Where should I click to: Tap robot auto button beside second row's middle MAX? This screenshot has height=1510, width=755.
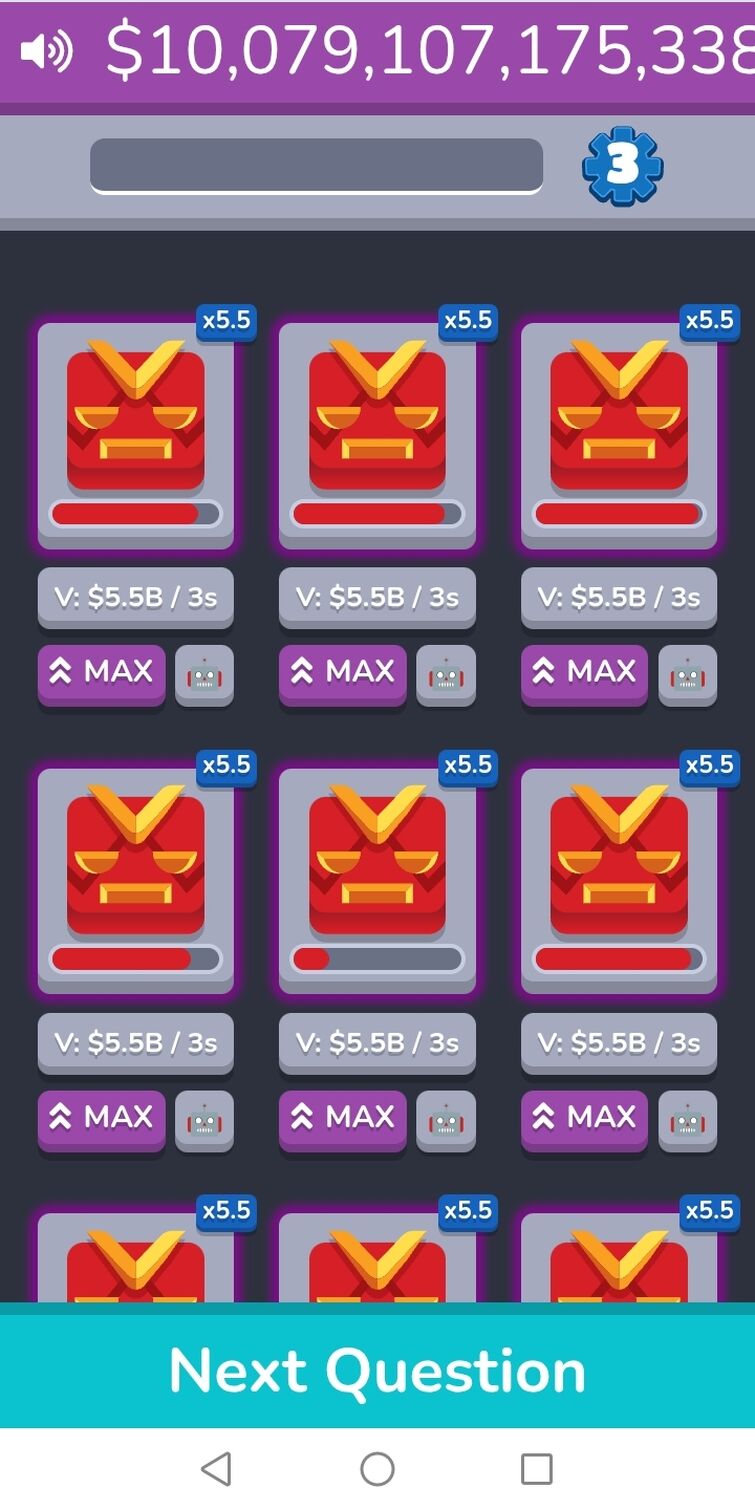click(446, 1121)
